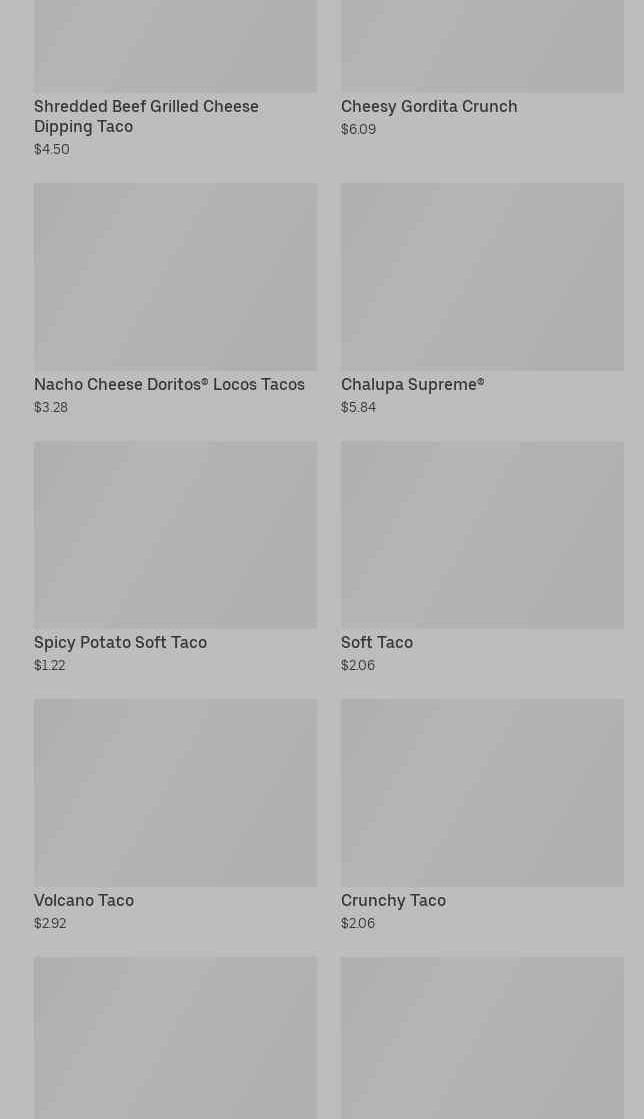View the Chalupa Supreme item
The height and width of the screenshot is (1119, 644).
(482, 300)
